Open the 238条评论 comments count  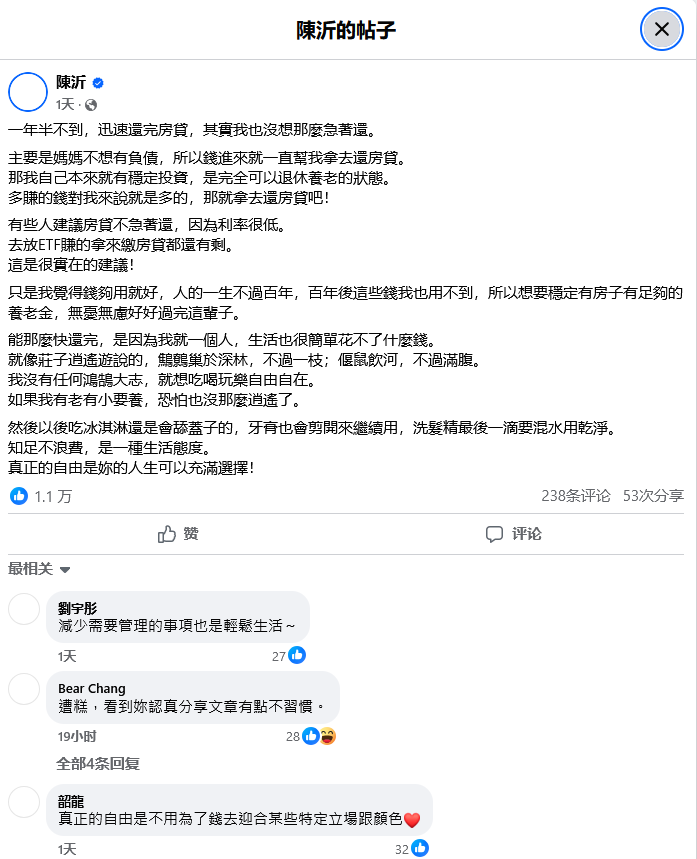click(x=575, y=496)
